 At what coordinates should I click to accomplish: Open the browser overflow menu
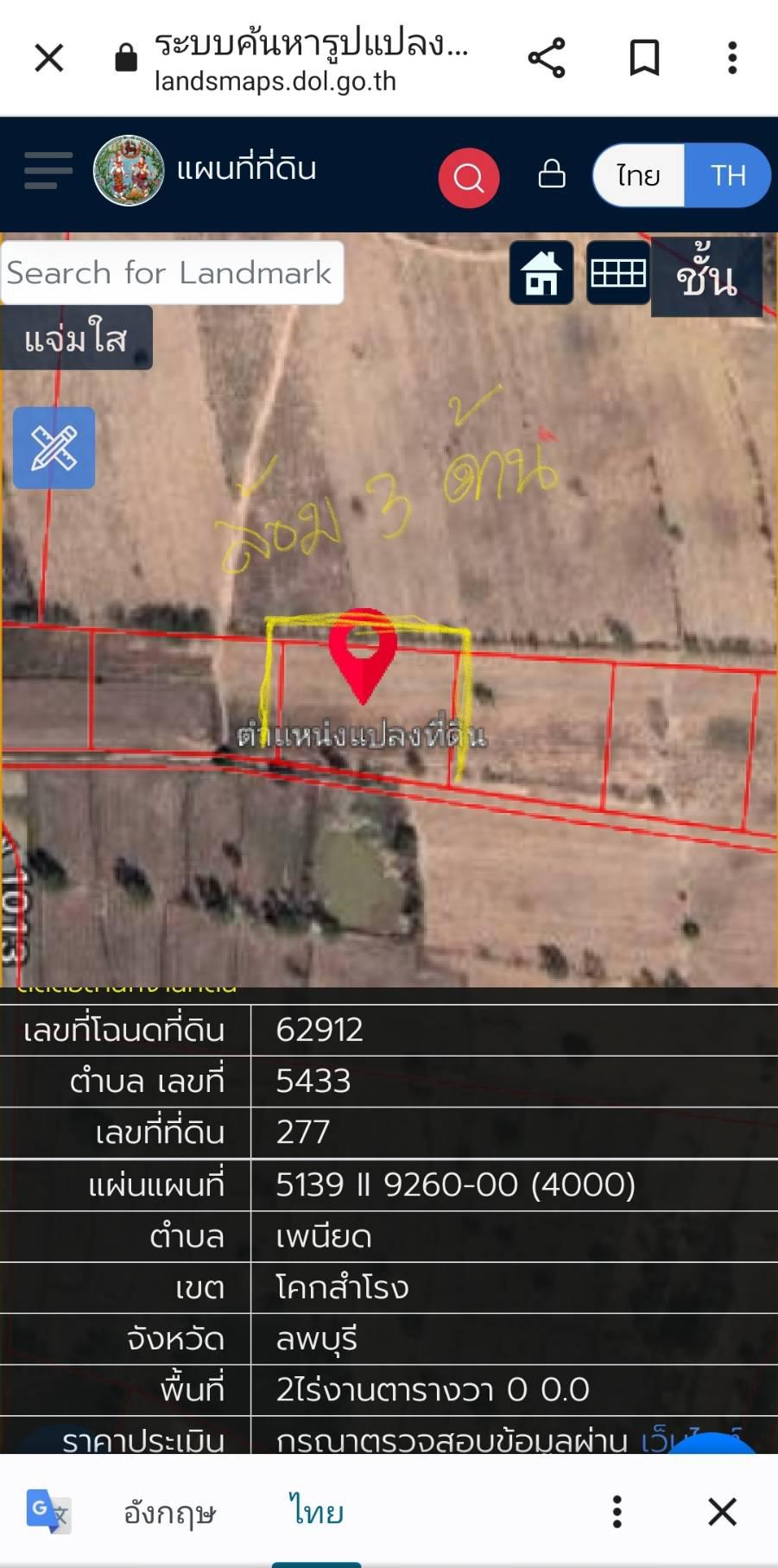[x=732, y=58]
